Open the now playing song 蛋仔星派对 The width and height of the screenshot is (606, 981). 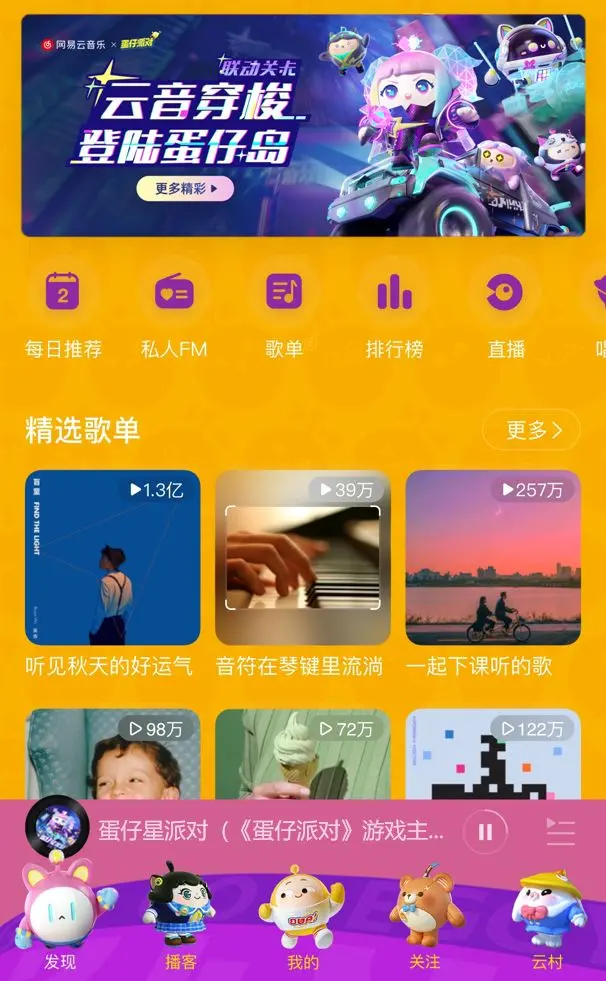[270, 831]
